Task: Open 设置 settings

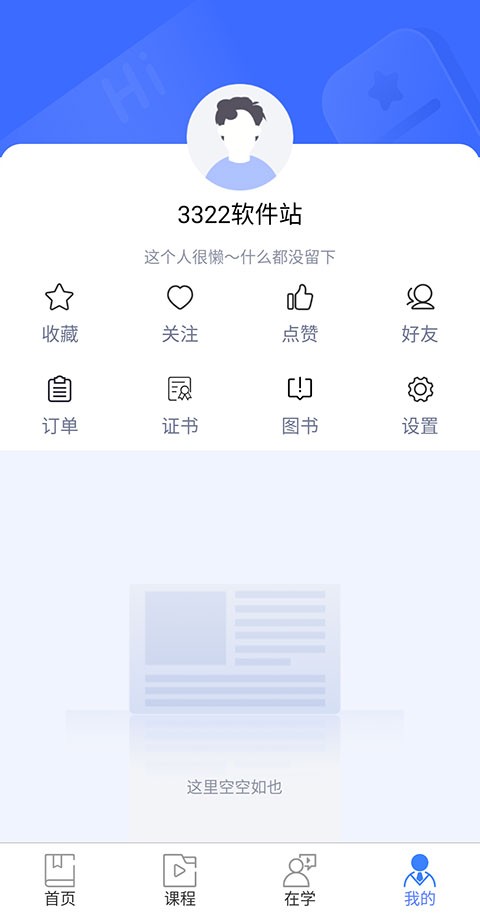Action: pyautogui.click(x=420, y=406)
